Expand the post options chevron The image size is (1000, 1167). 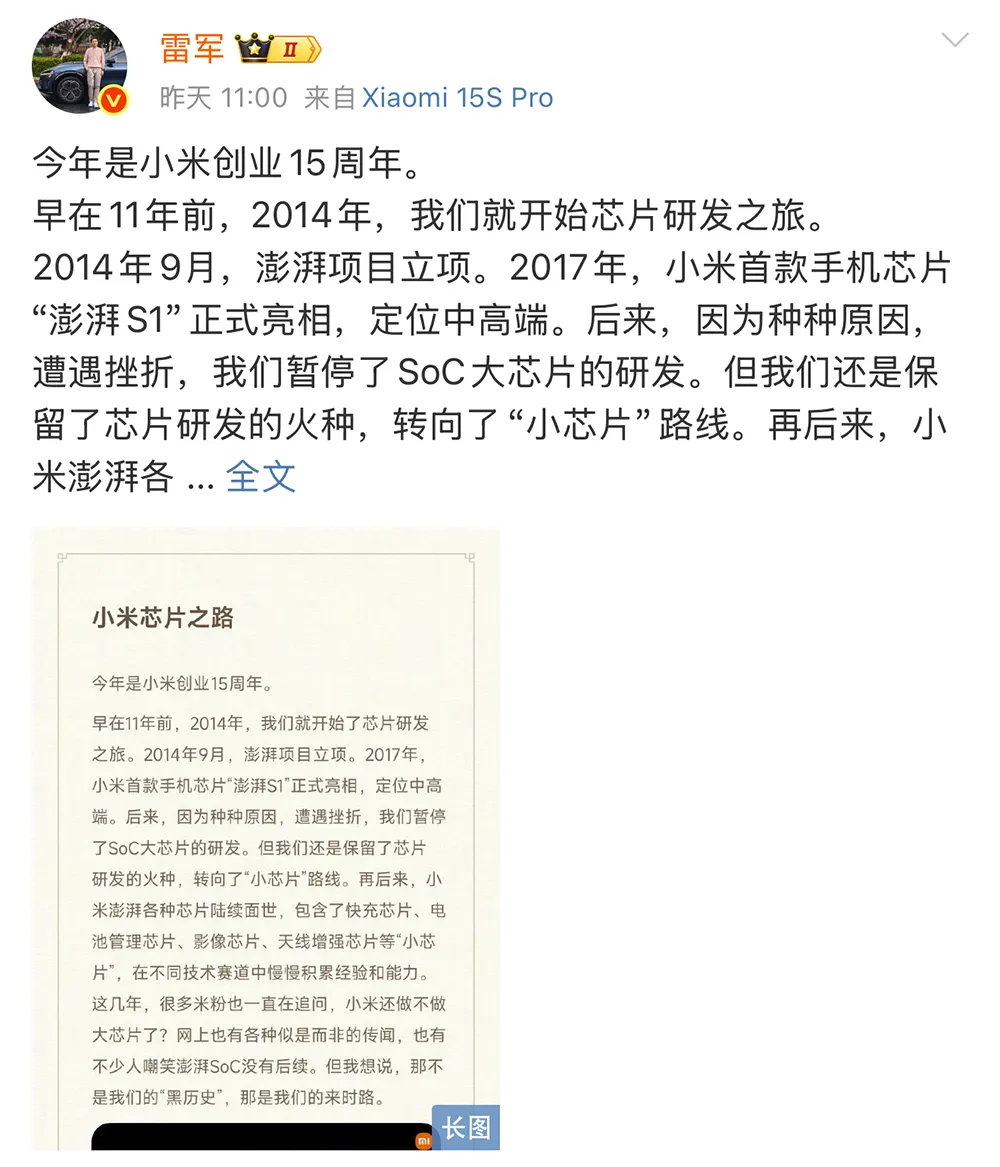point(955,40)
